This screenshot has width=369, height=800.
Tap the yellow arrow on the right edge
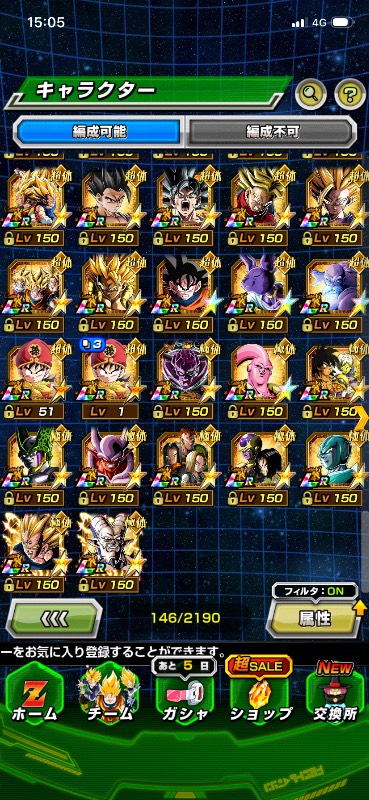(x=363, y=412)
